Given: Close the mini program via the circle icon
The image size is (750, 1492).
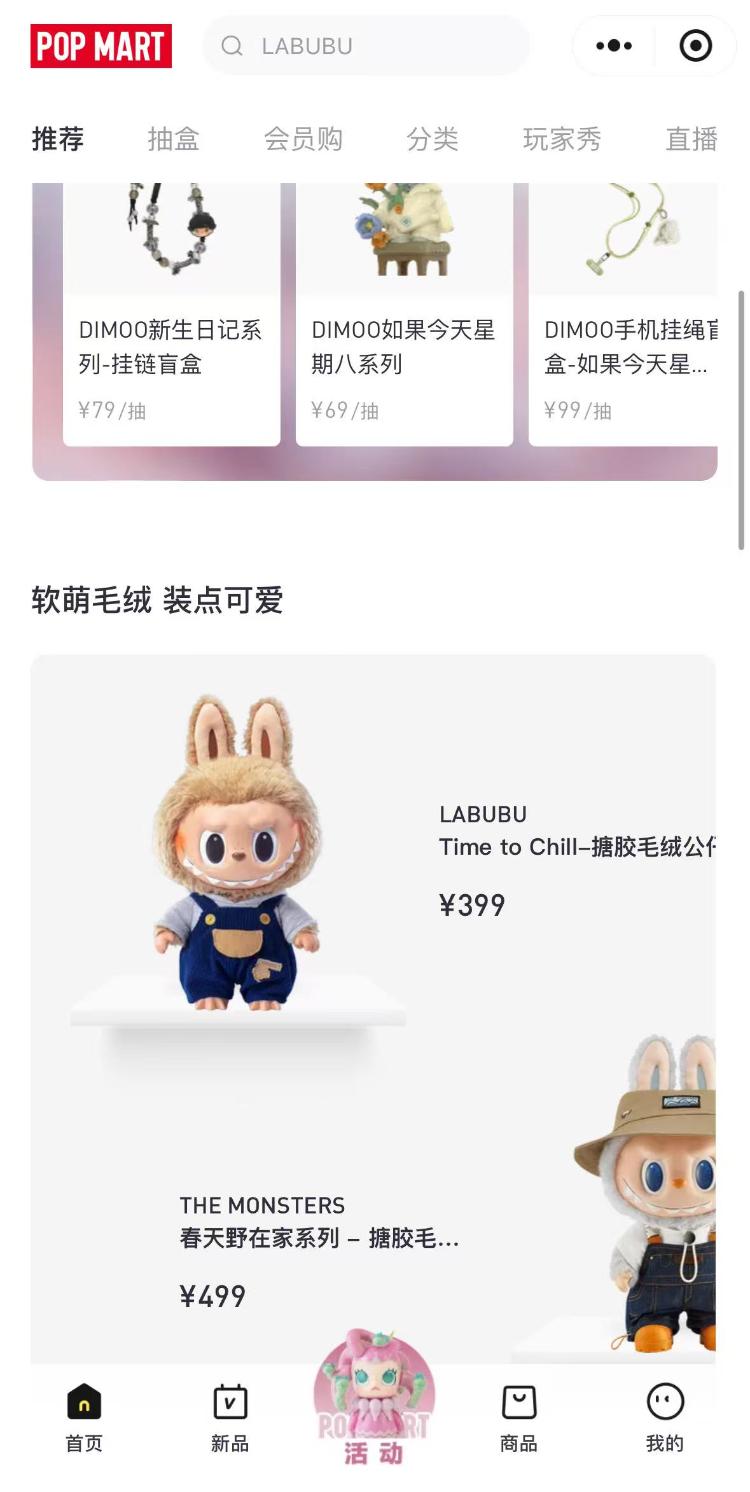Looking at the screenshot, I should click(695, 46).
